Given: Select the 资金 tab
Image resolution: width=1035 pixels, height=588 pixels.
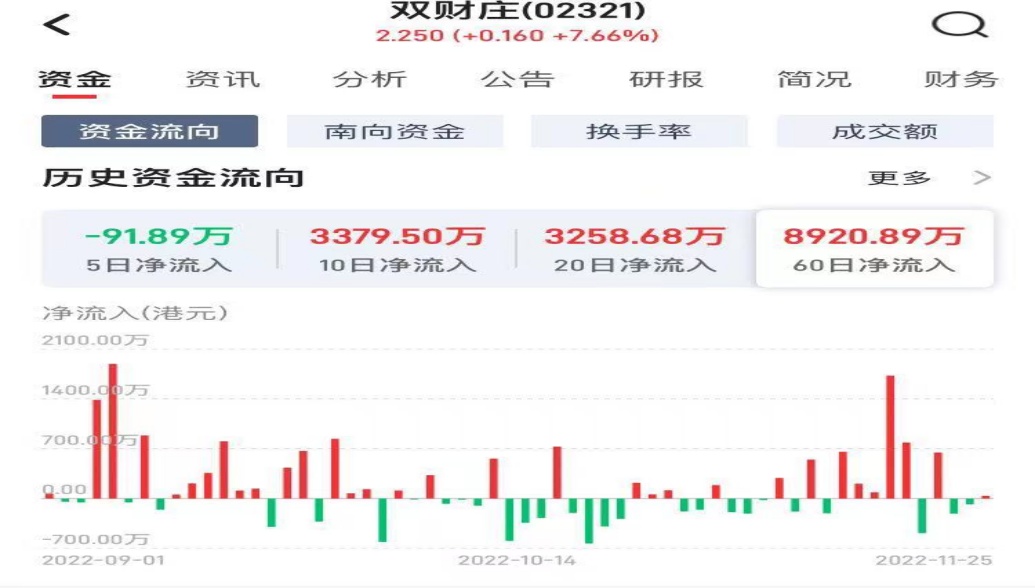Looking at the screenshot, I should (74, 80).
